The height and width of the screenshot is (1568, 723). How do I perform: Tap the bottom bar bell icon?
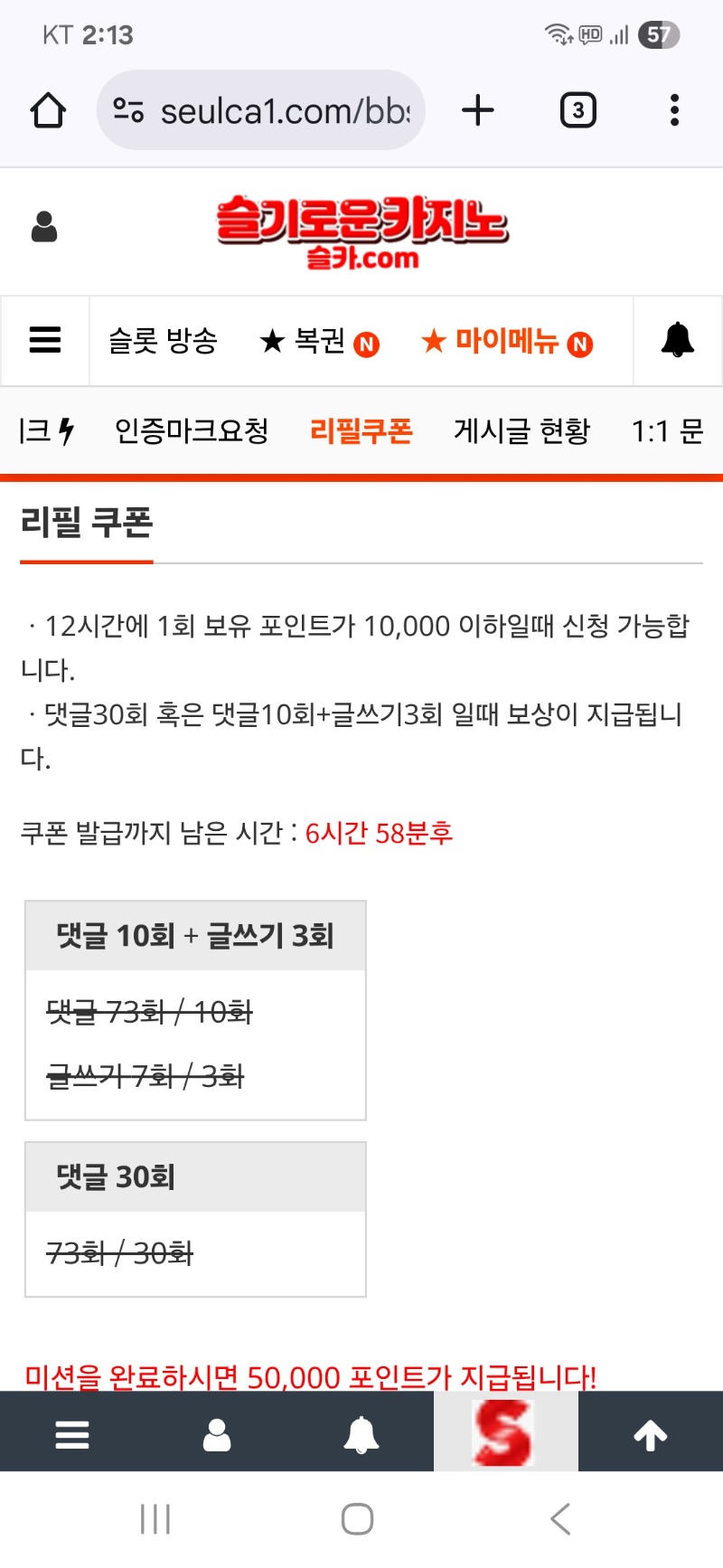pyautogui.click(x=361, y=1434)
